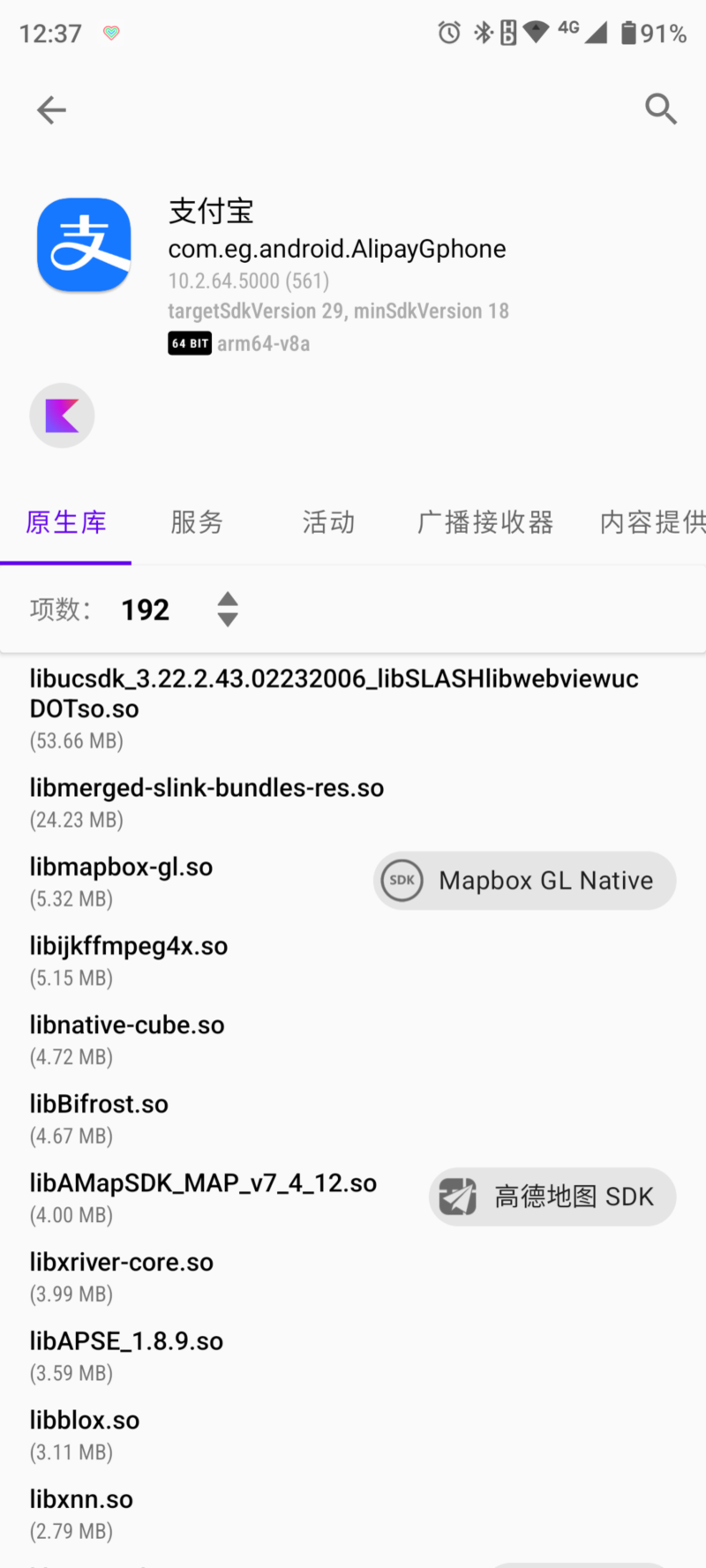
Task: Select the 原生库 tab
Action: 66,522
